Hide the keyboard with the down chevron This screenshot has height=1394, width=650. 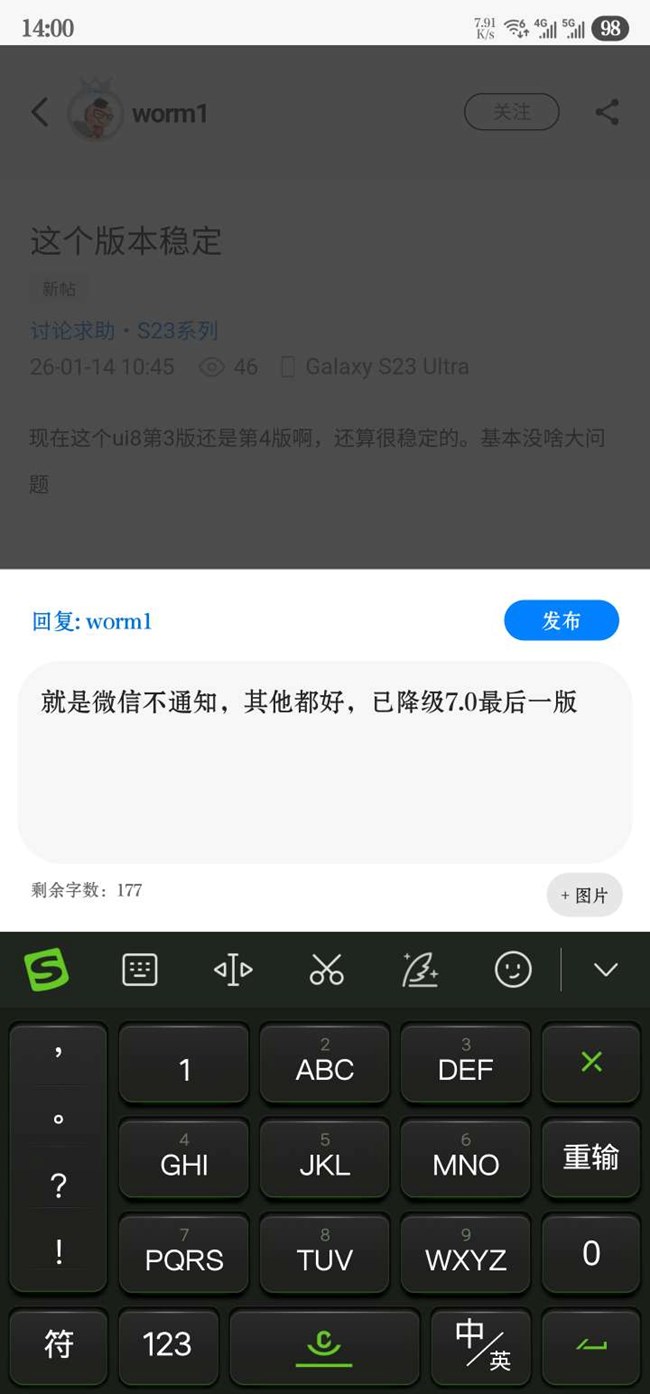(605, 969)
